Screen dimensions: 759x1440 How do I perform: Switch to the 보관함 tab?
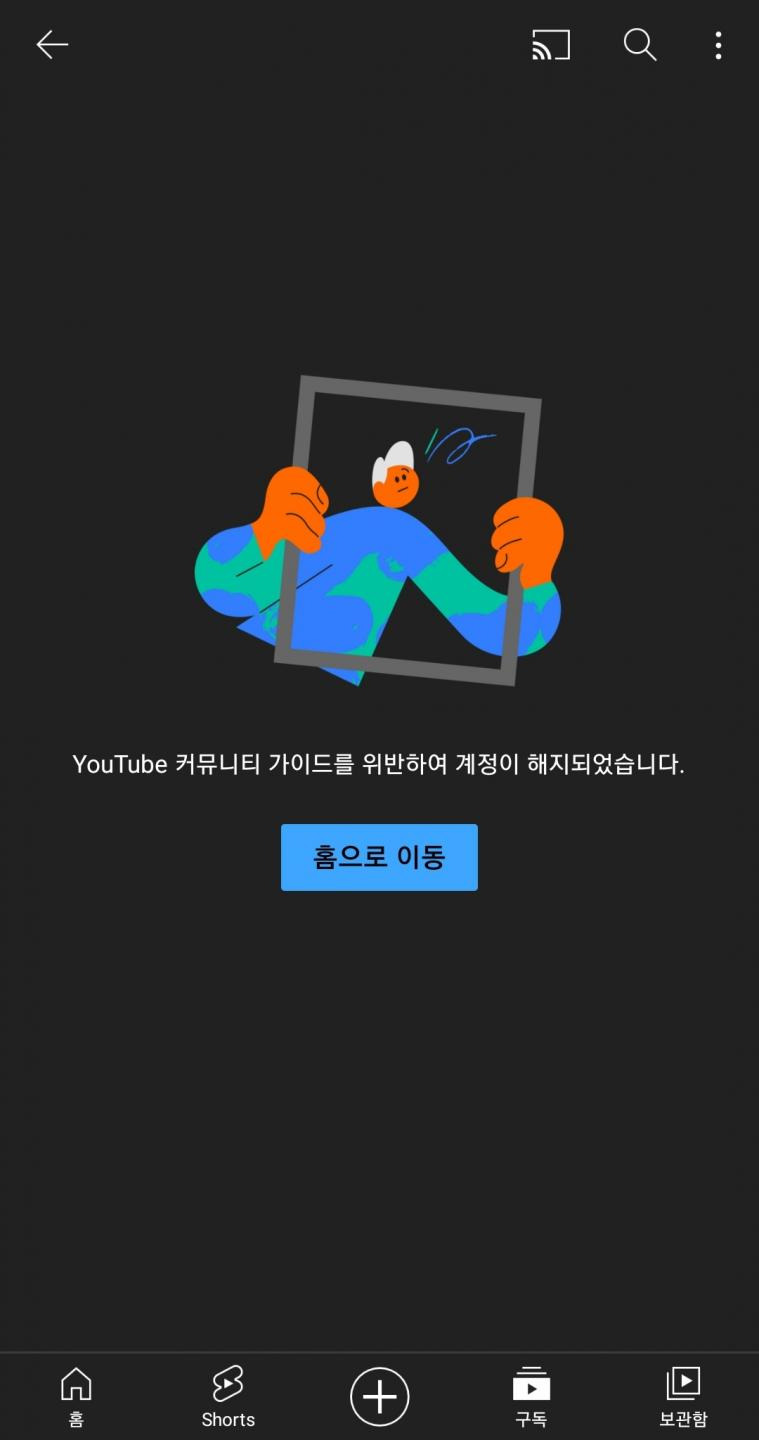pyautogui.click(x=683, y=1397)
